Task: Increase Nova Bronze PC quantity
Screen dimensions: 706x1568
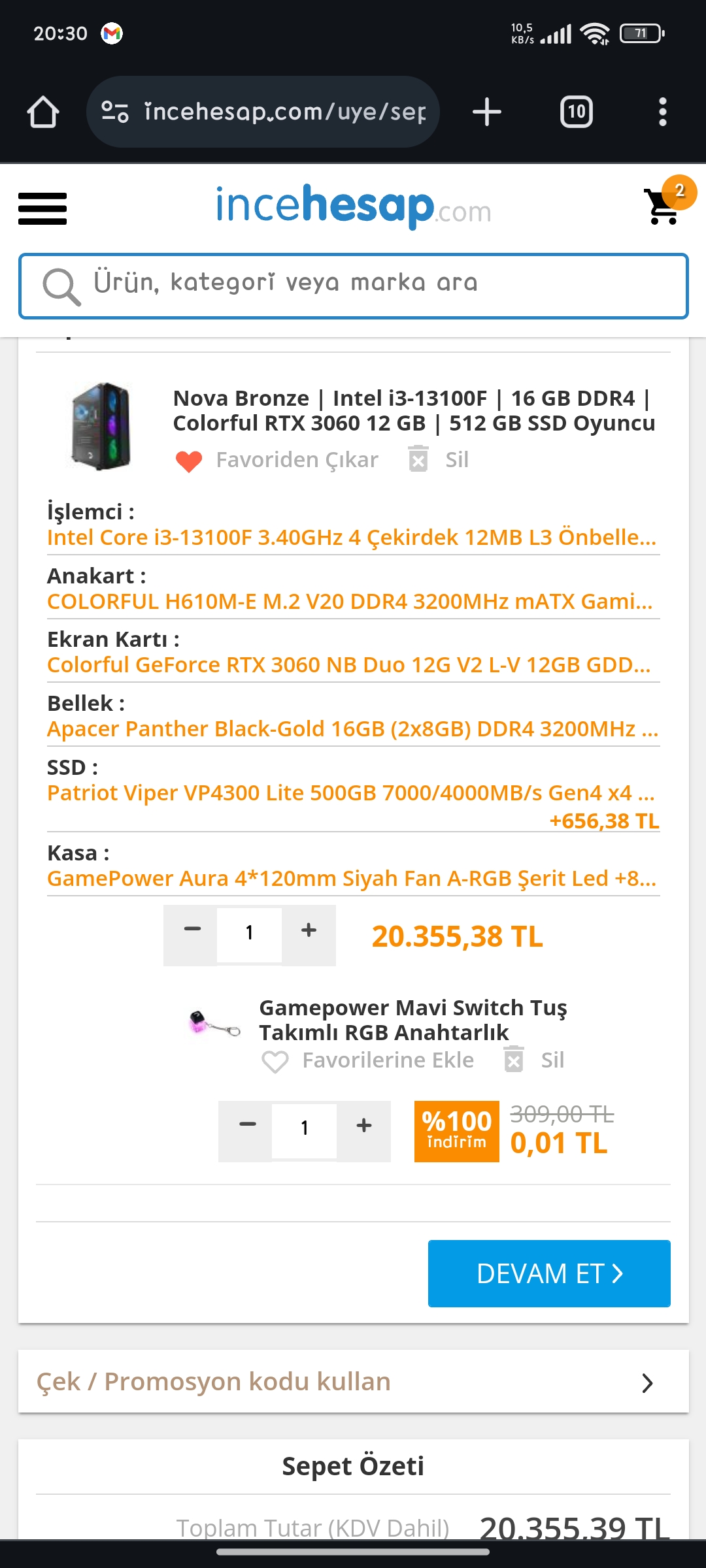Action: pos(309,930)
